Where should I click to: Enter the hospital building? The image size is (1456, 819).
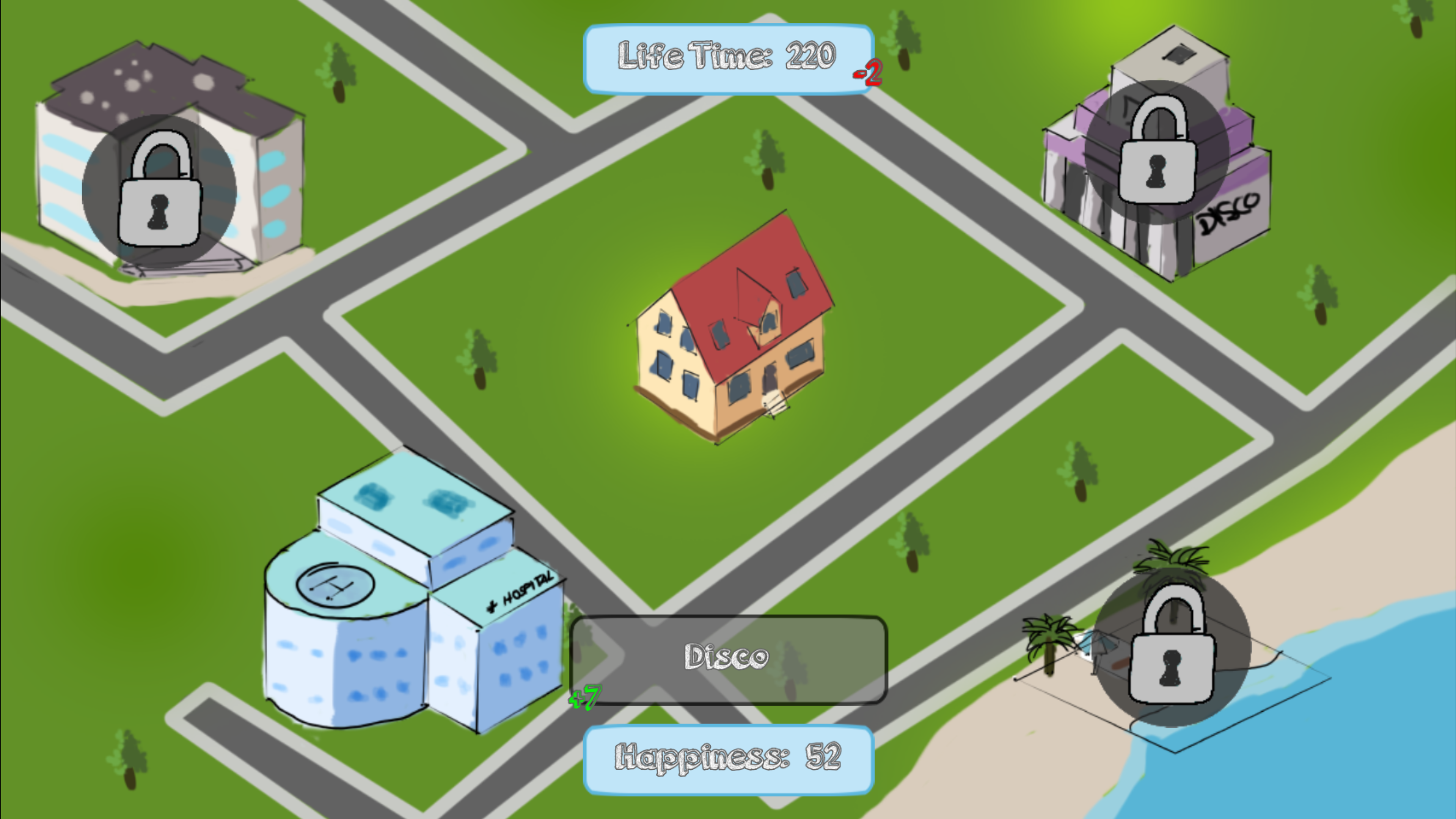[414, 591]
